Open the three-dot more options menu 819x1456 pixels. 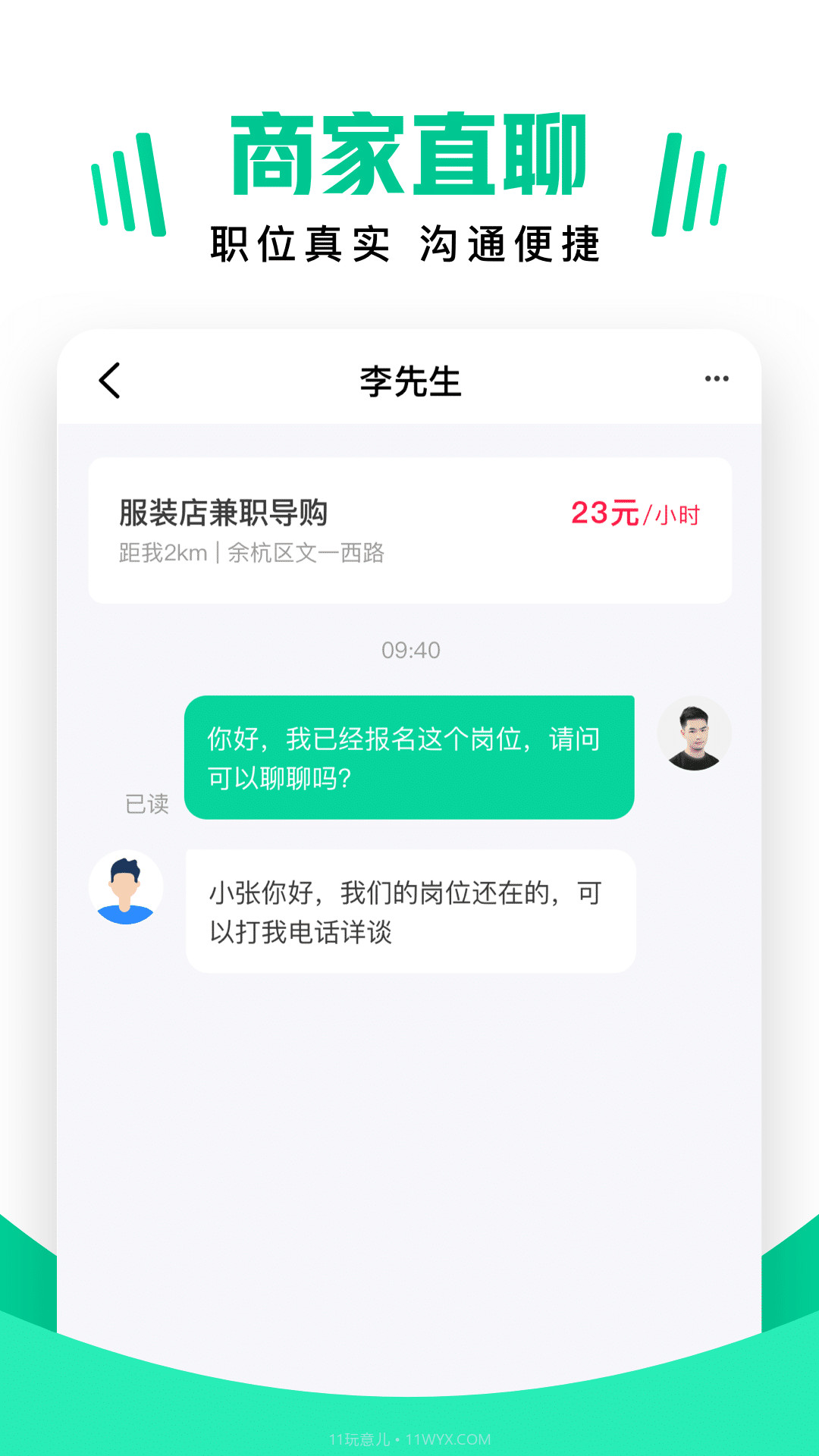coord(715,379)
